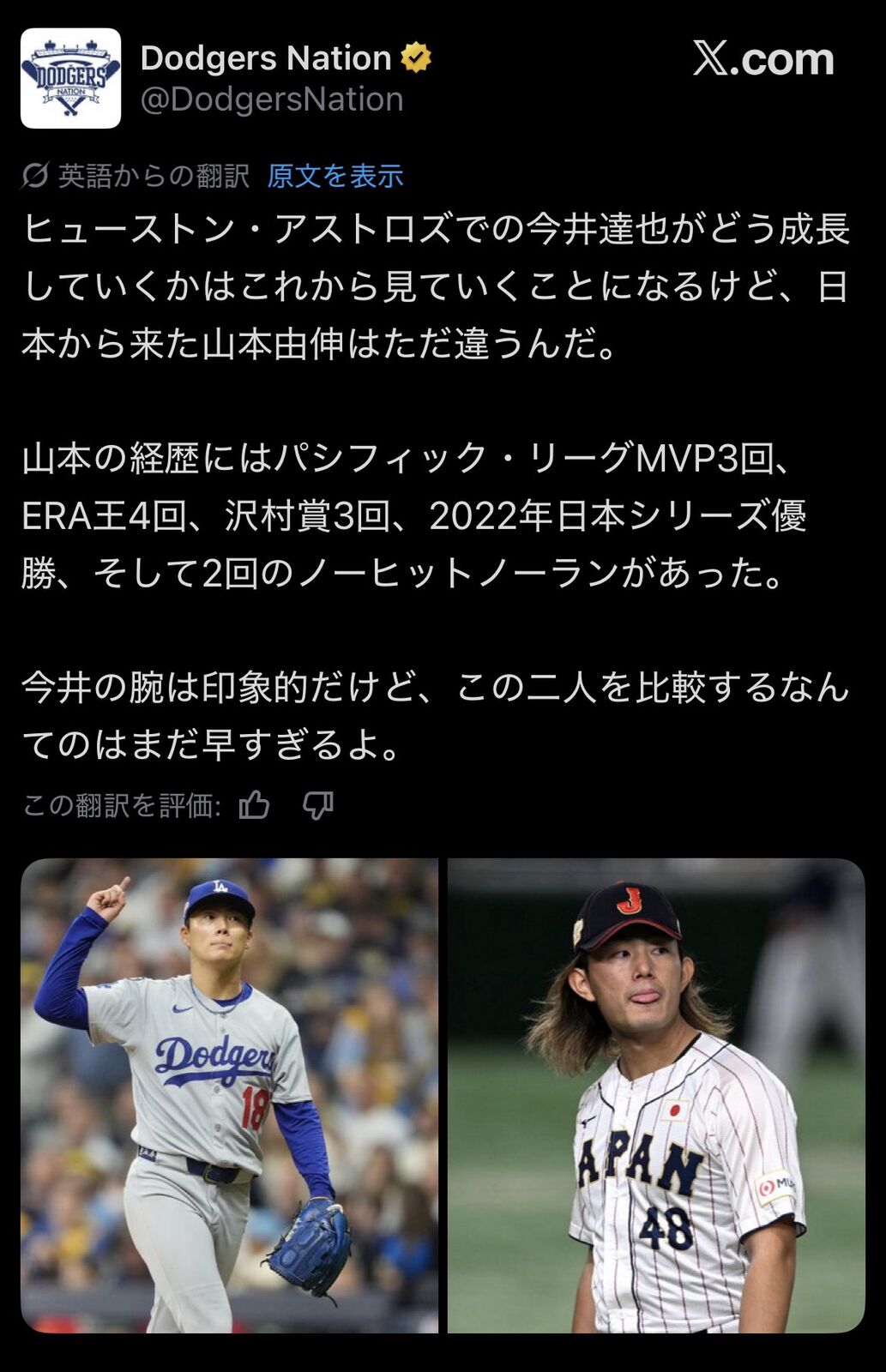Rate the translation with thumbs down
The width and height of the screenshot is (886, 1372).
pyautogui.click(x=317, y=805)
